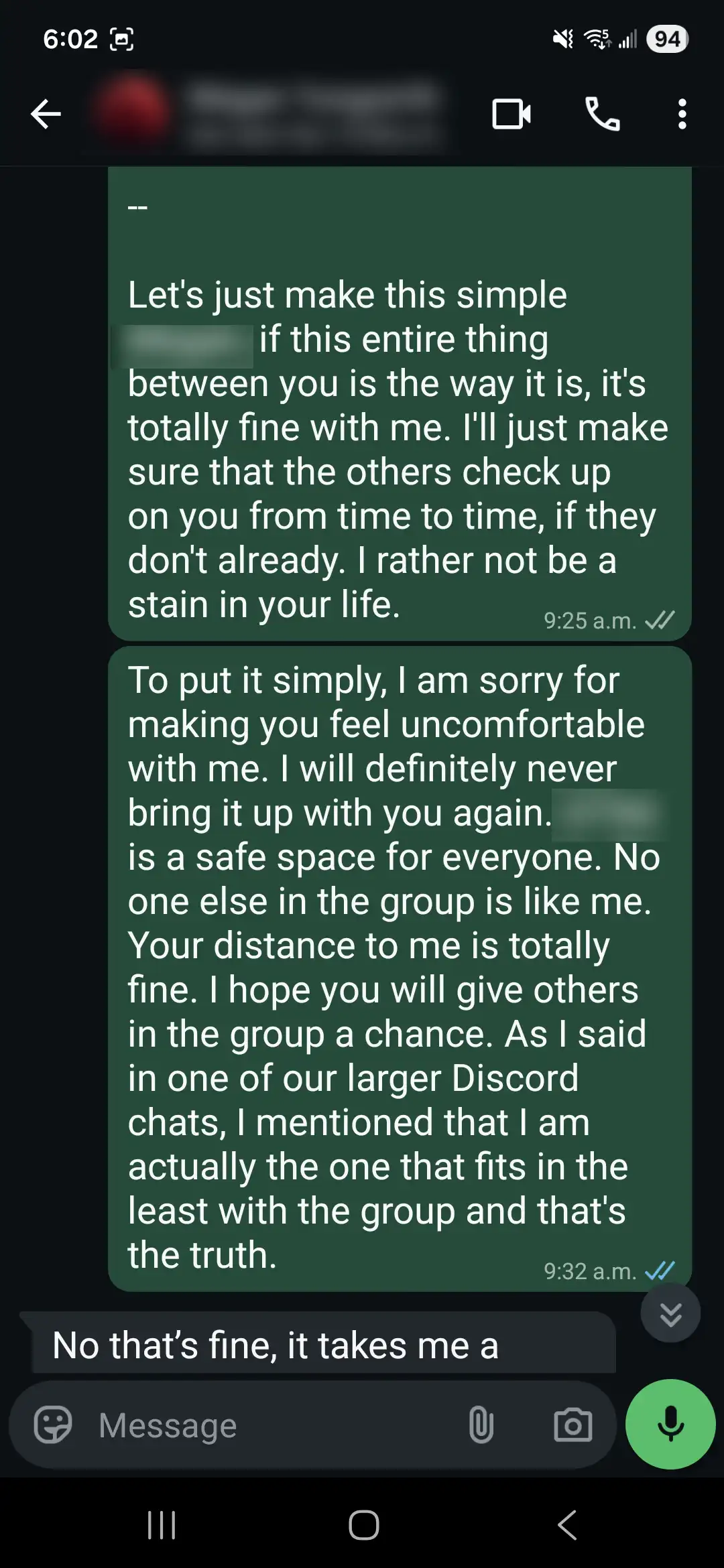Jump to the latest messages
The image size is (724, 1568).
pyautogui.click(x=670, y=1314)
